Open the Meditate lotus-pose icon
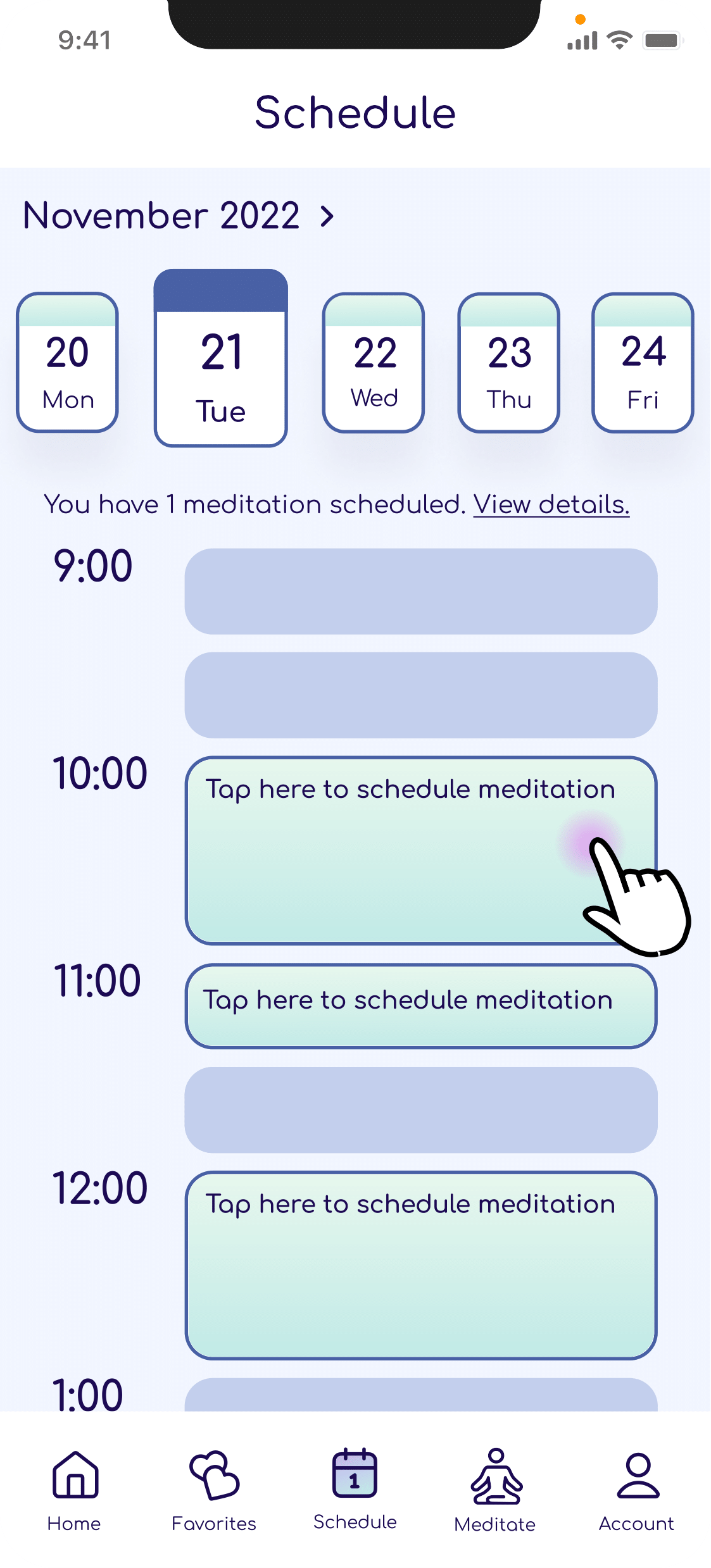 click(496, 1478)
